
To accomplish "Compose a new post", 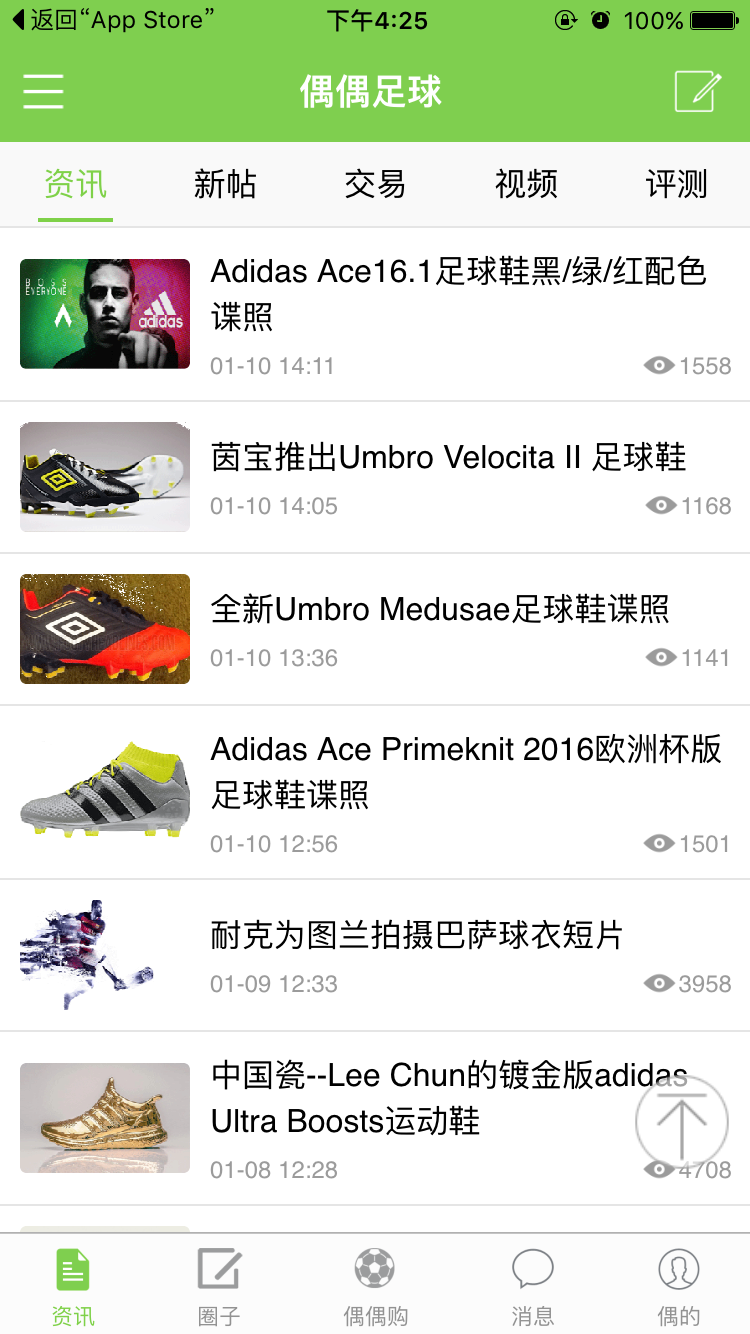I will pyautogui.click(x=697, y=92).
